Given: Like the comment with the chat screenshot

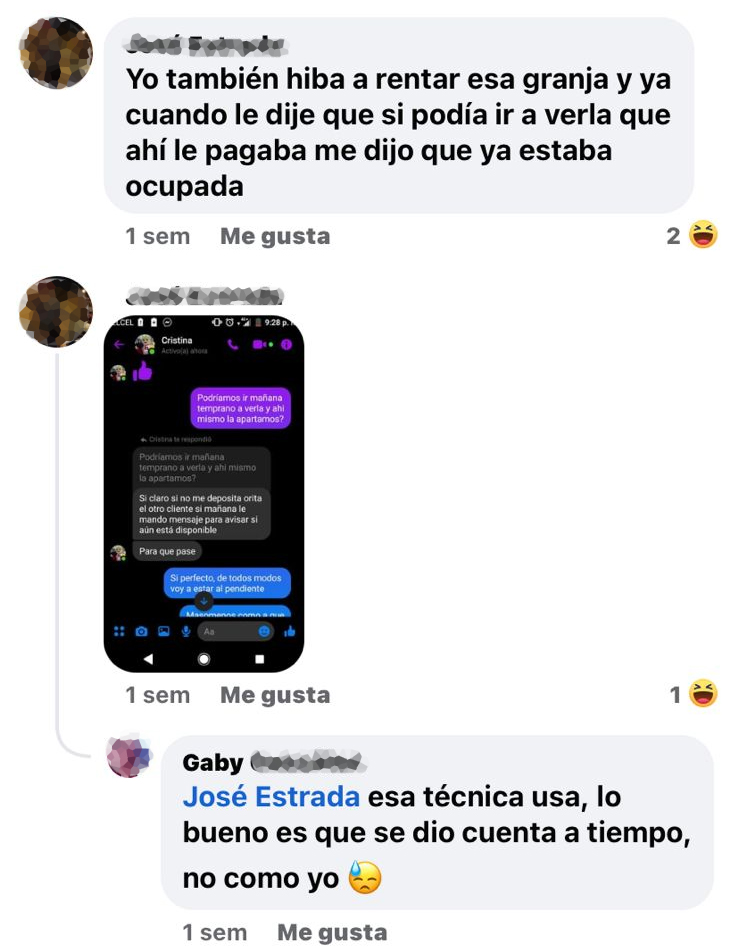Looking at the screenshot, I should click(274, 694).
